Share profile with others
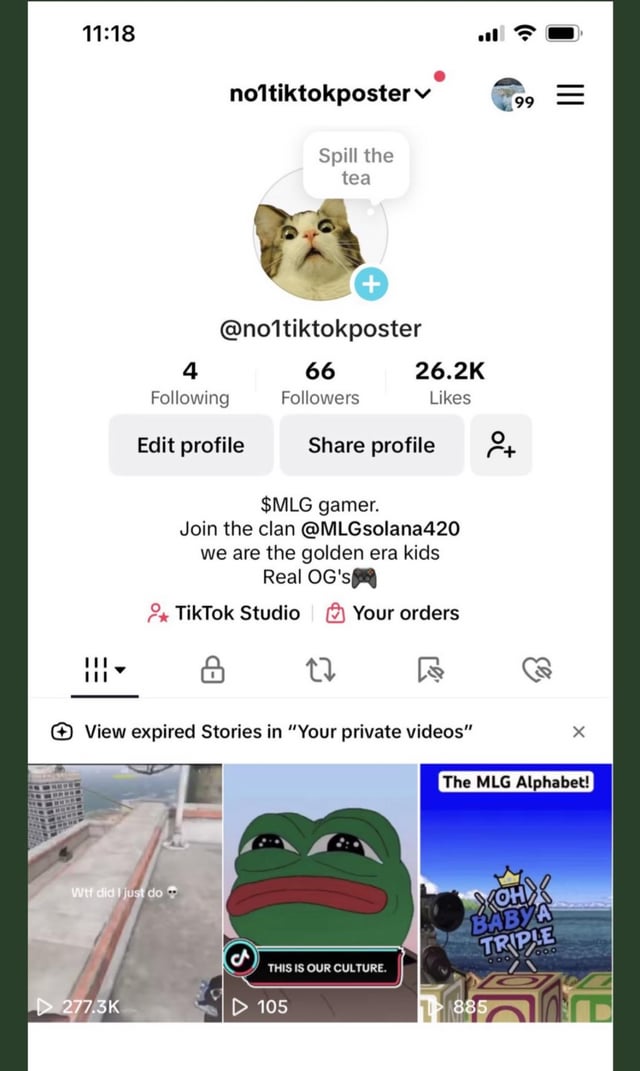The width and height of the screenshot is (640, 1071). tap(371, 445)
